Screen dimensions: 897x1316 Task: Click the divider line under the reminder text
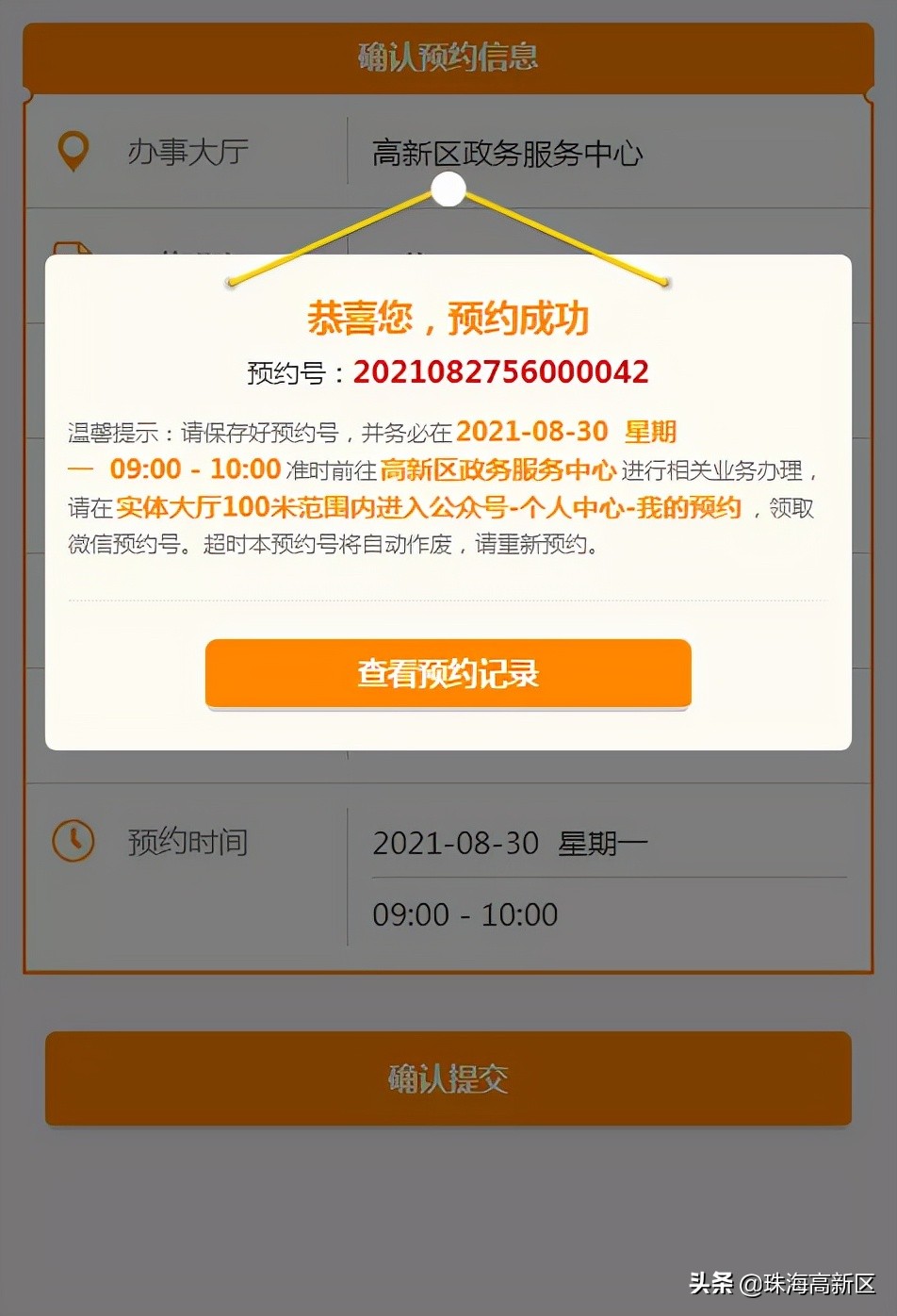click(448, 600)
